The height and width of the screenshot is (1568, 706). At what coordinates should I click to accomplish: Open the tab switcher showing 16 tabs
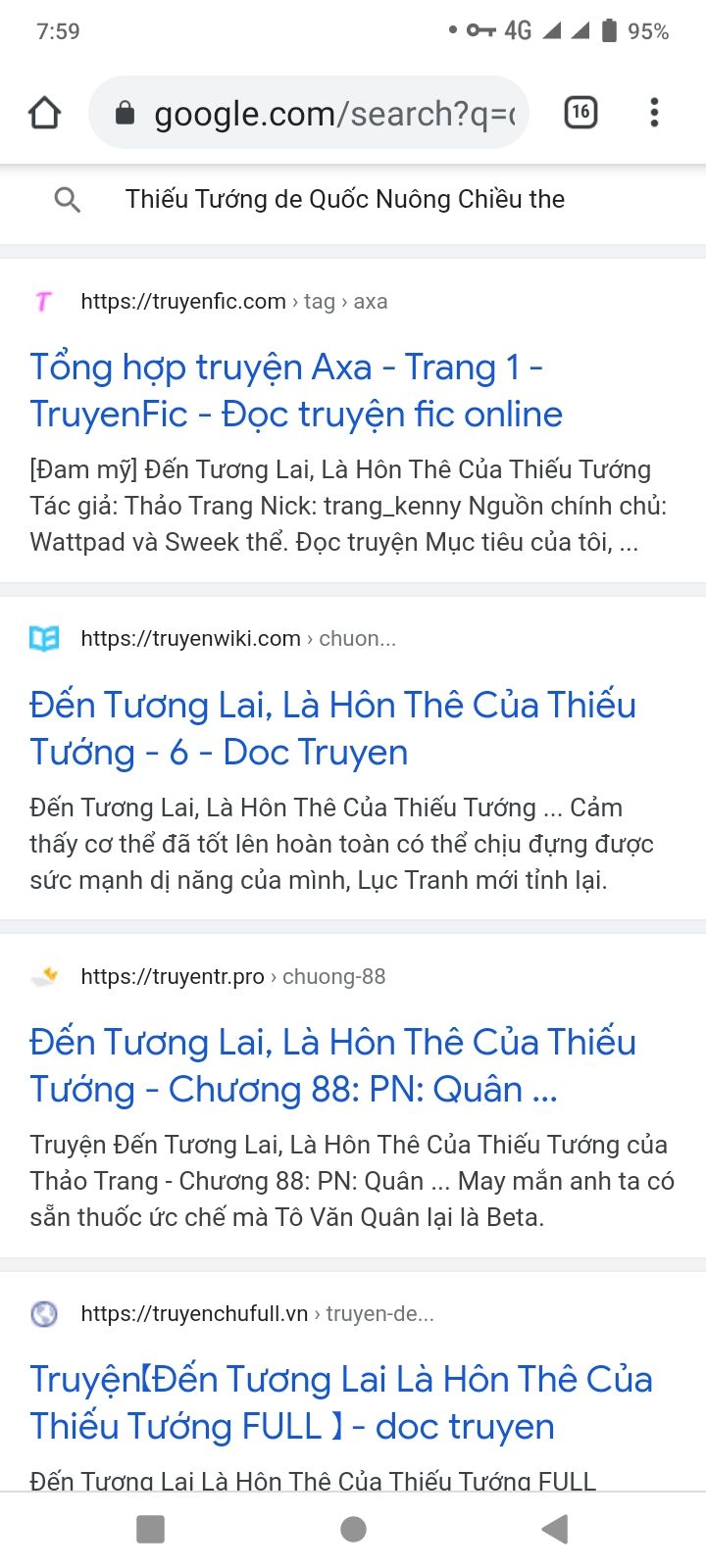(x=580, y=113)
